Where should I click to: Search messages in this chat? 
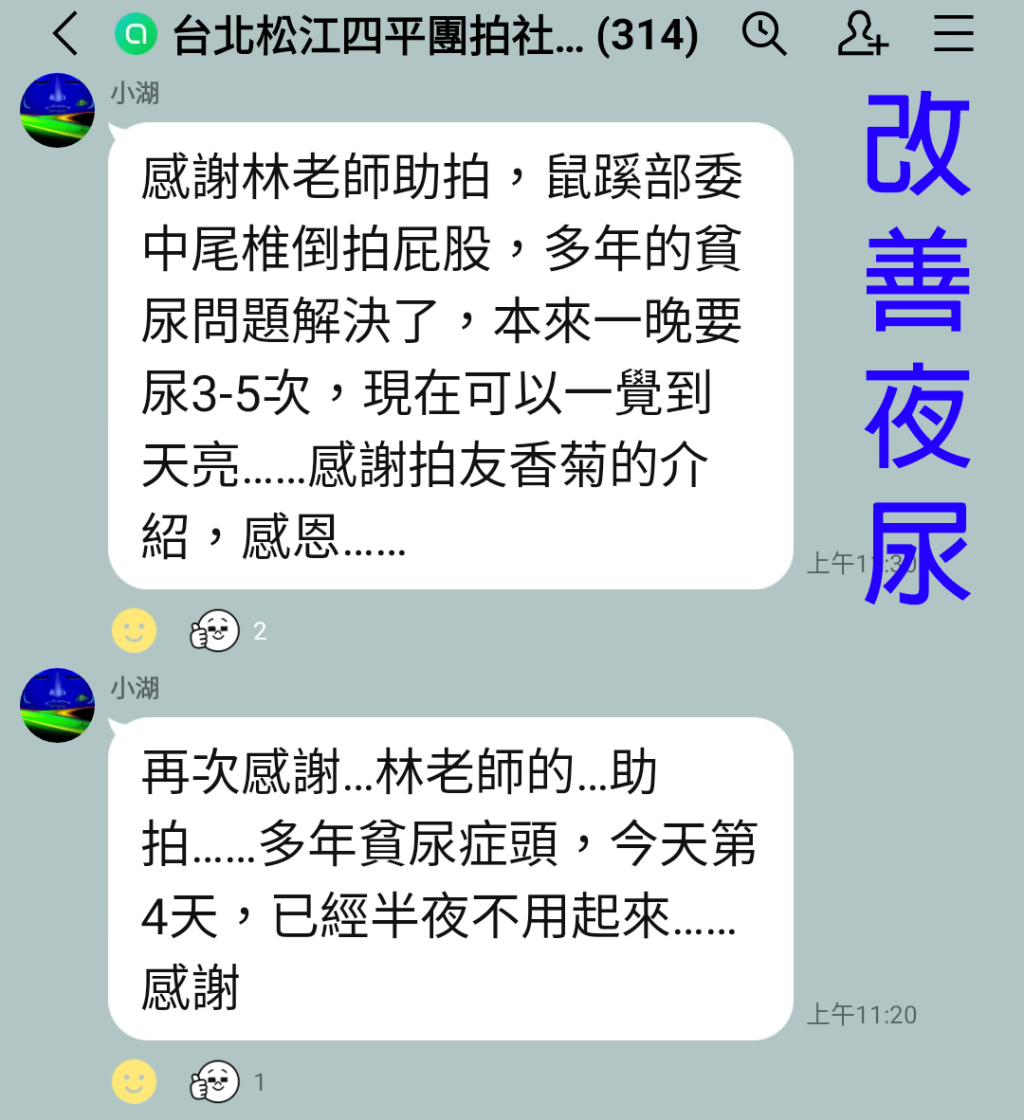764,36
